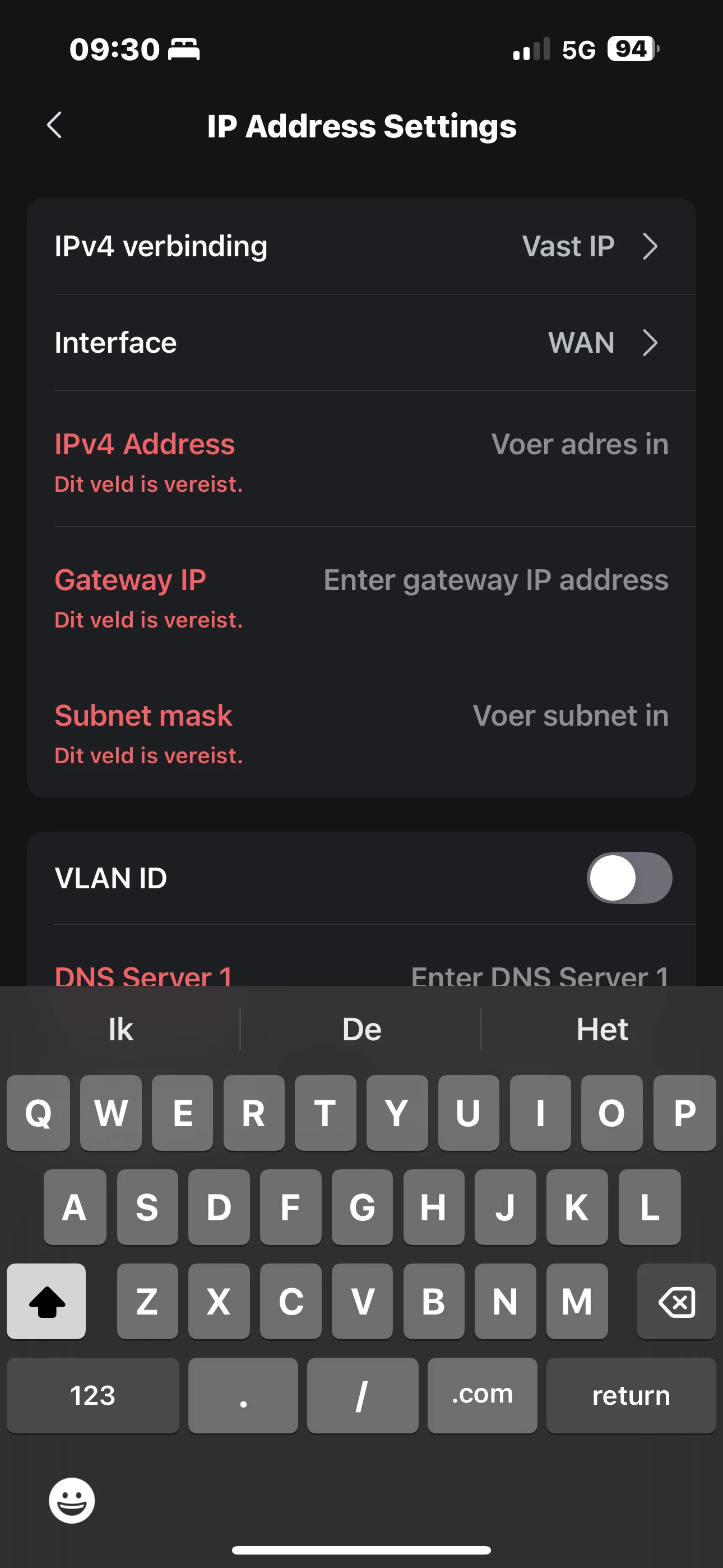
Task: Insert .com from the keyboard
Action: click(x=482, y=1395)
